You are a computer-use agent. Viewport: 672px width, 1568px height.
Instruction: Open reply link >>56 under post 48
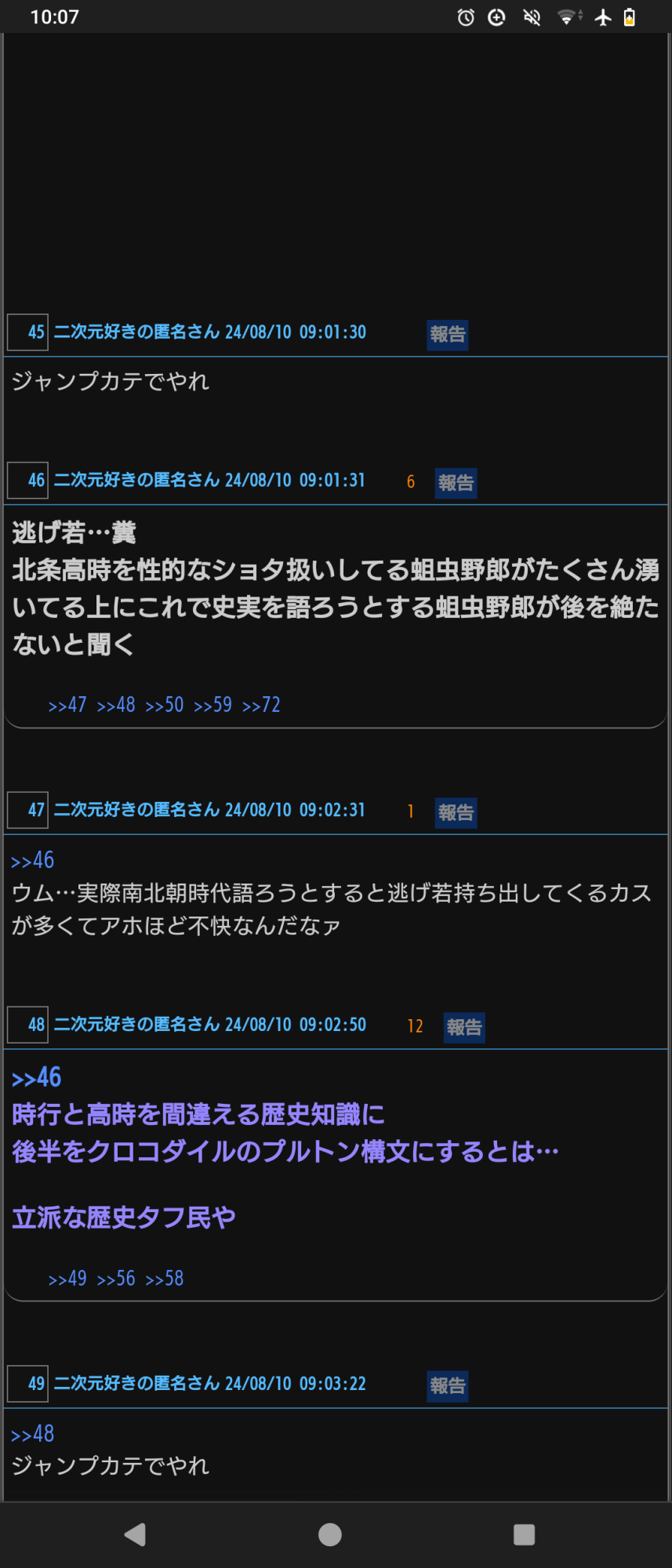(x=116, y=1279)
